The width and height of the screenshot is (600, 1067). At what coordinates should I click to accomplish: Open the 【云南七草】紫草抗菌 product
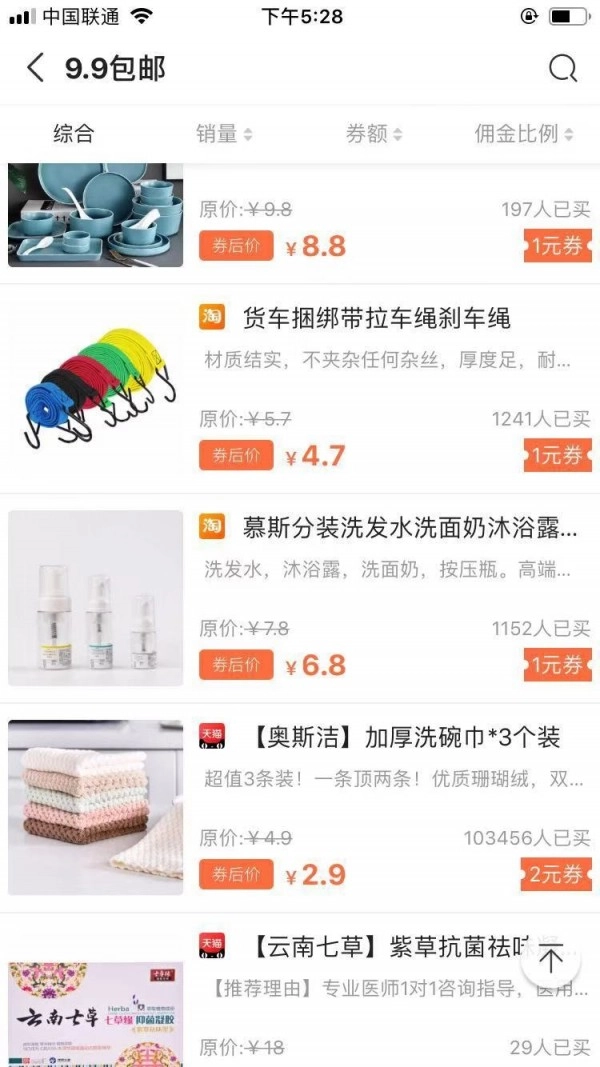coord(380,947)
